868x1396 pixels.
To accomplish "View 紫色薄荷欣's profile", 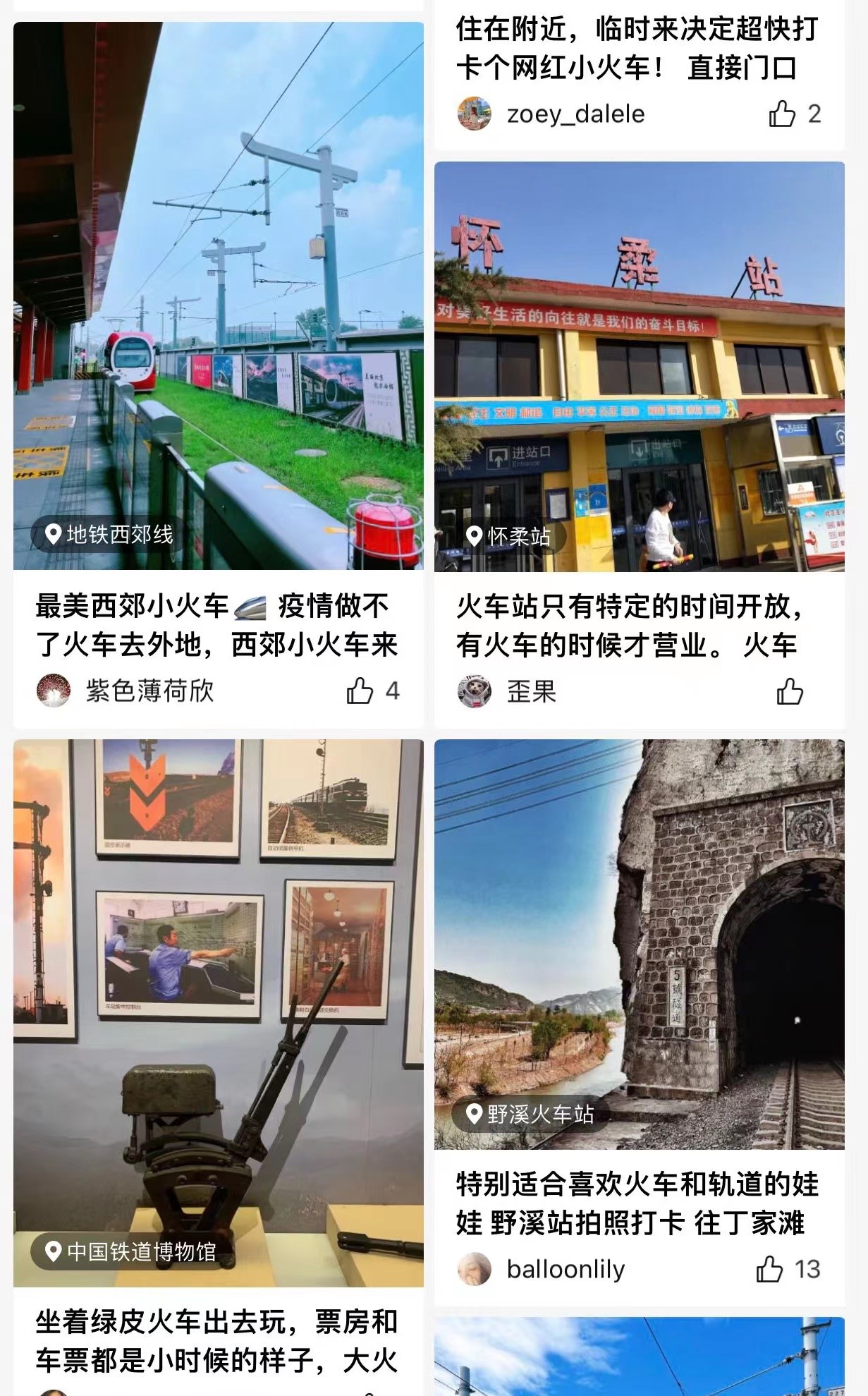I will [54, 691].
